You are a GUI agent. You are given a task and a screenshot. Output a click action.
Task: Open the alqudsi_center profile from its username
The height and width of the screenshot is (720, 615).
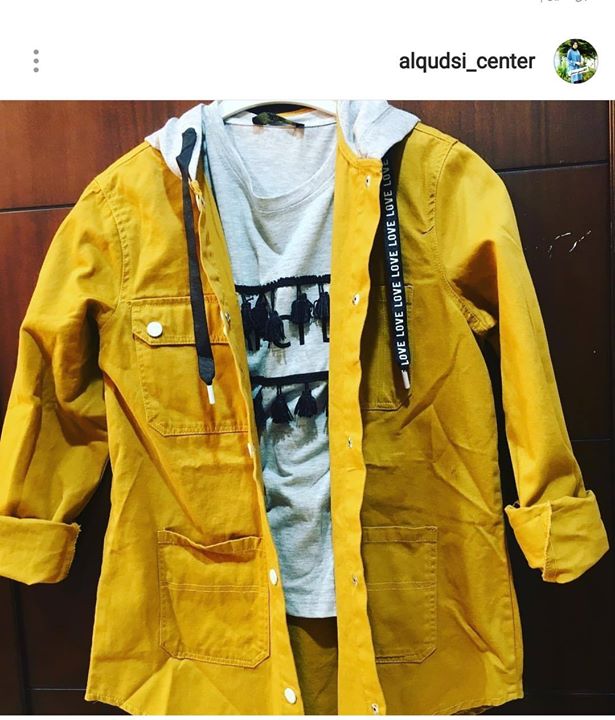coord(466,62)
